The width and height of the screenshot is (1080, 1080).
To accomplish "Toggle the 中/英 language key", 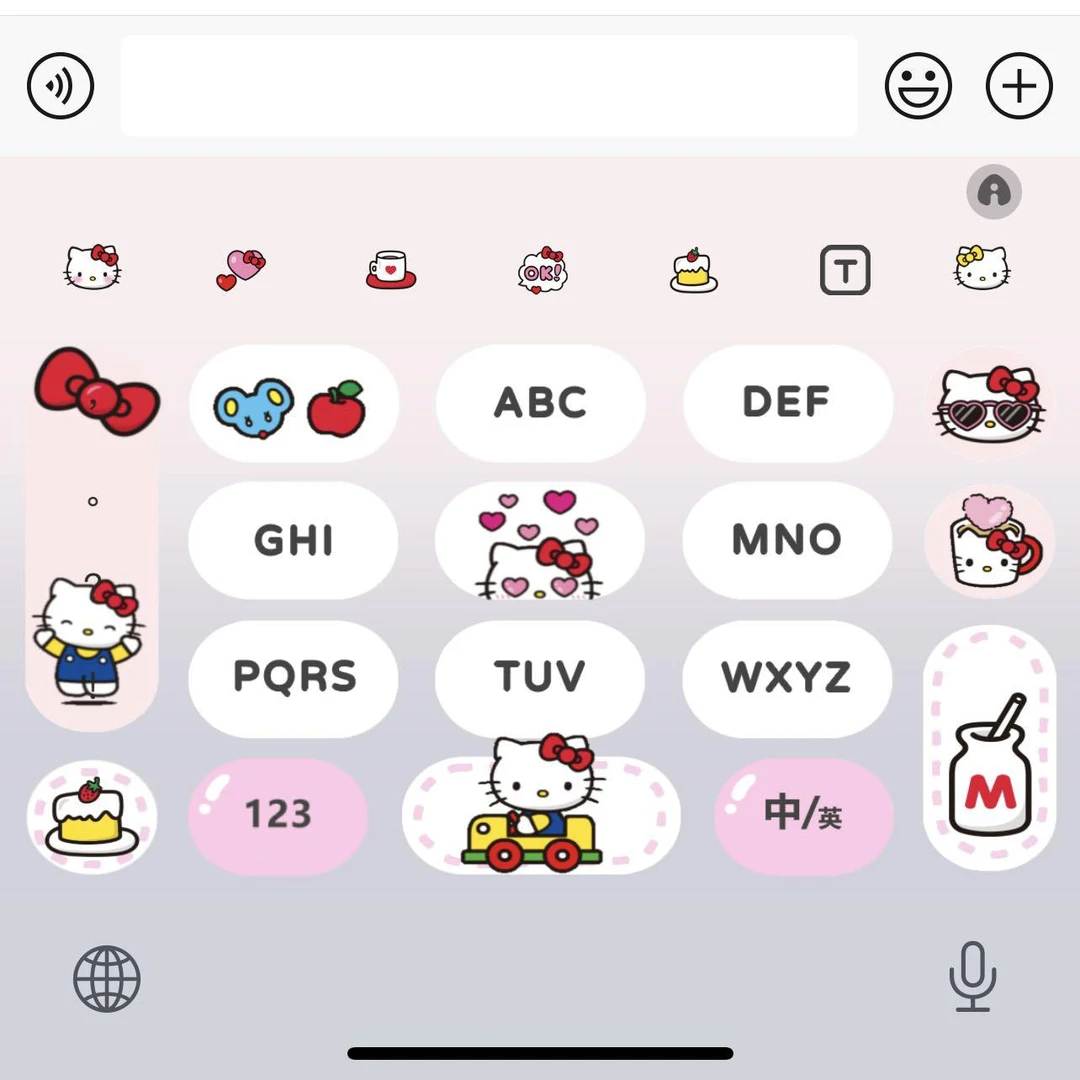I will 803,815.
